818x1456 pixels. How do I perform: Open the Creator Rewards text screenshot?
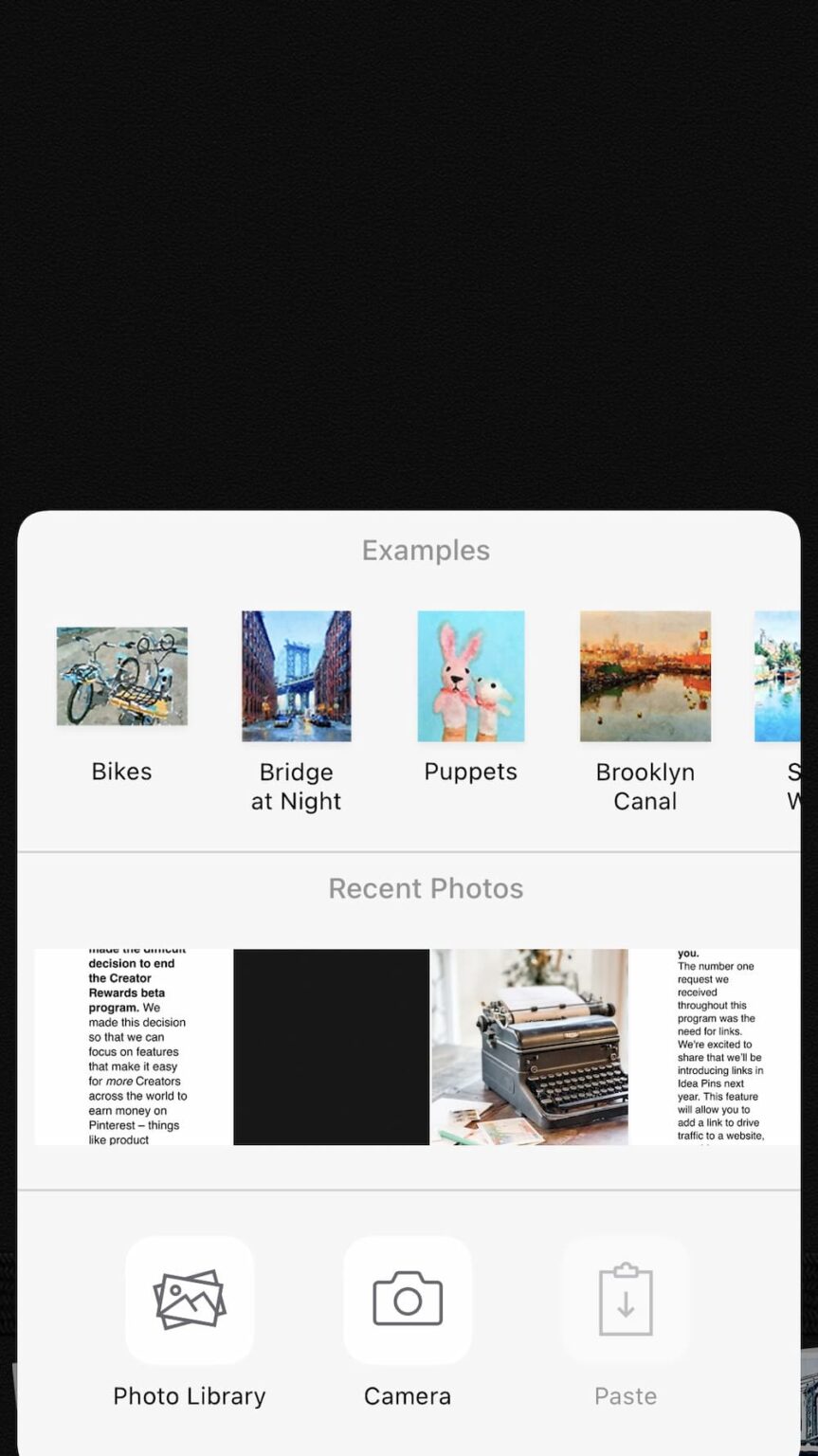pos(133,1046)
